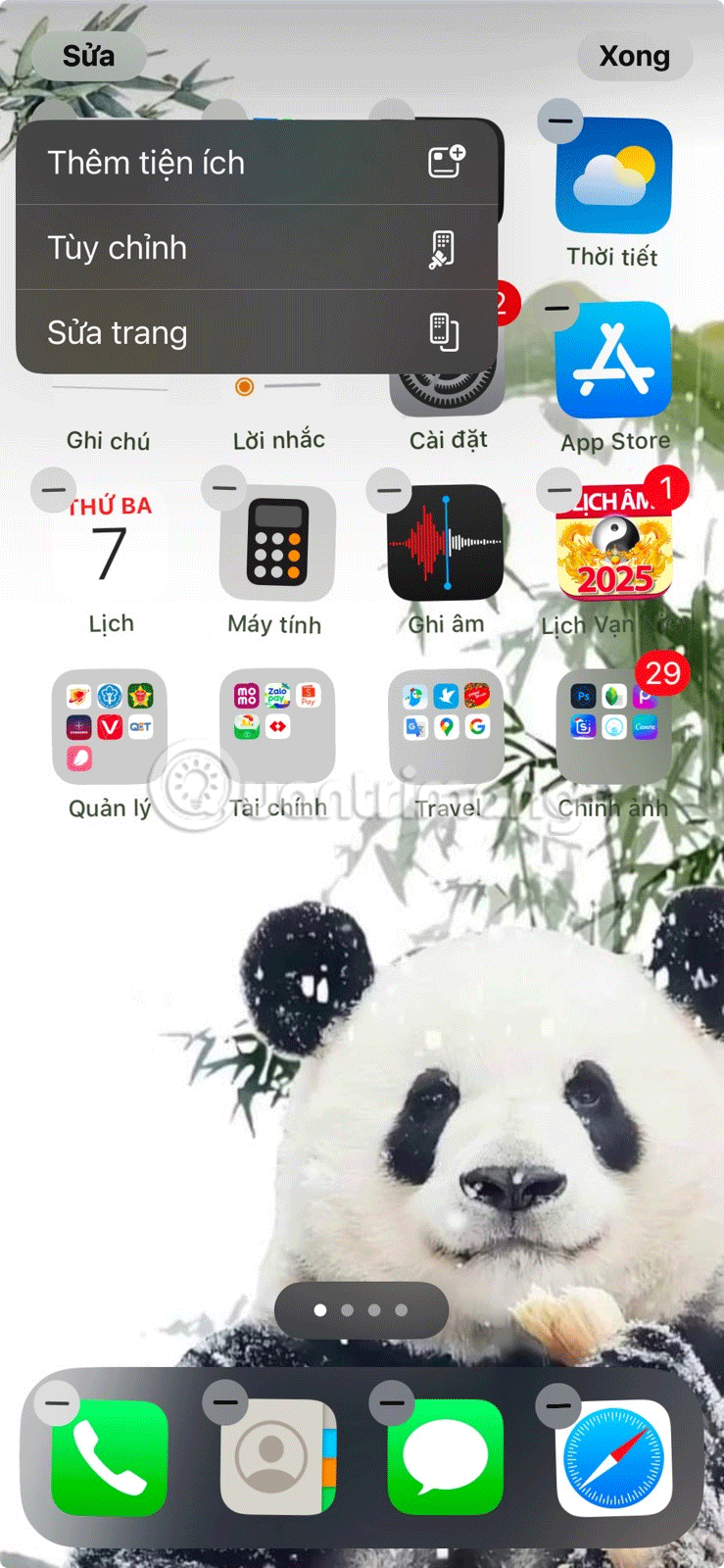Open the App Store

613,361
